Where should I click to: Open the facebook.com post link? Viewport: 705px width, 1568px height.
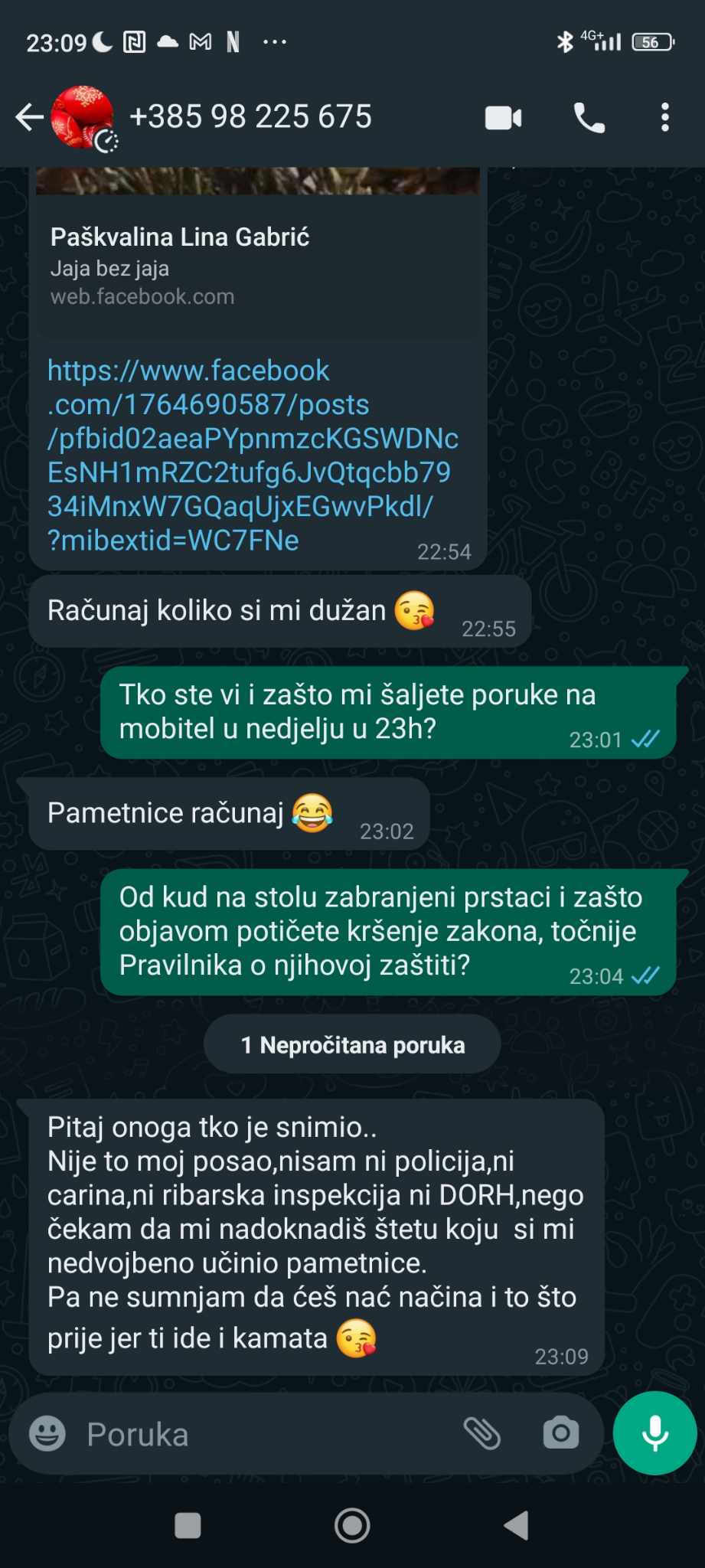(253, 455)
